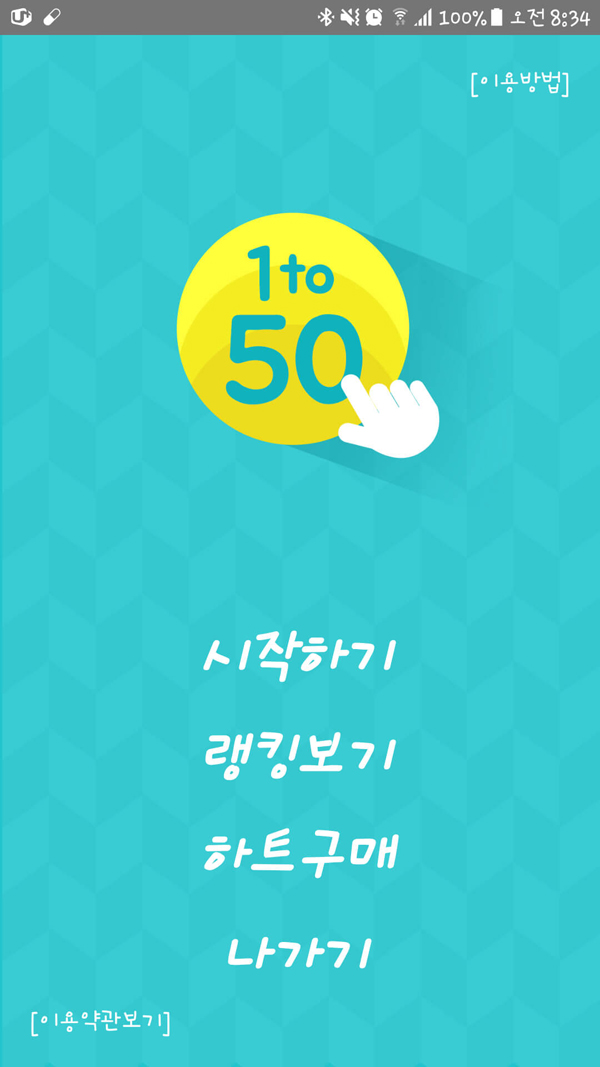View the 이용약관보기 terms of service
Screen dimensions: 600x1067
coord(100,1021)
